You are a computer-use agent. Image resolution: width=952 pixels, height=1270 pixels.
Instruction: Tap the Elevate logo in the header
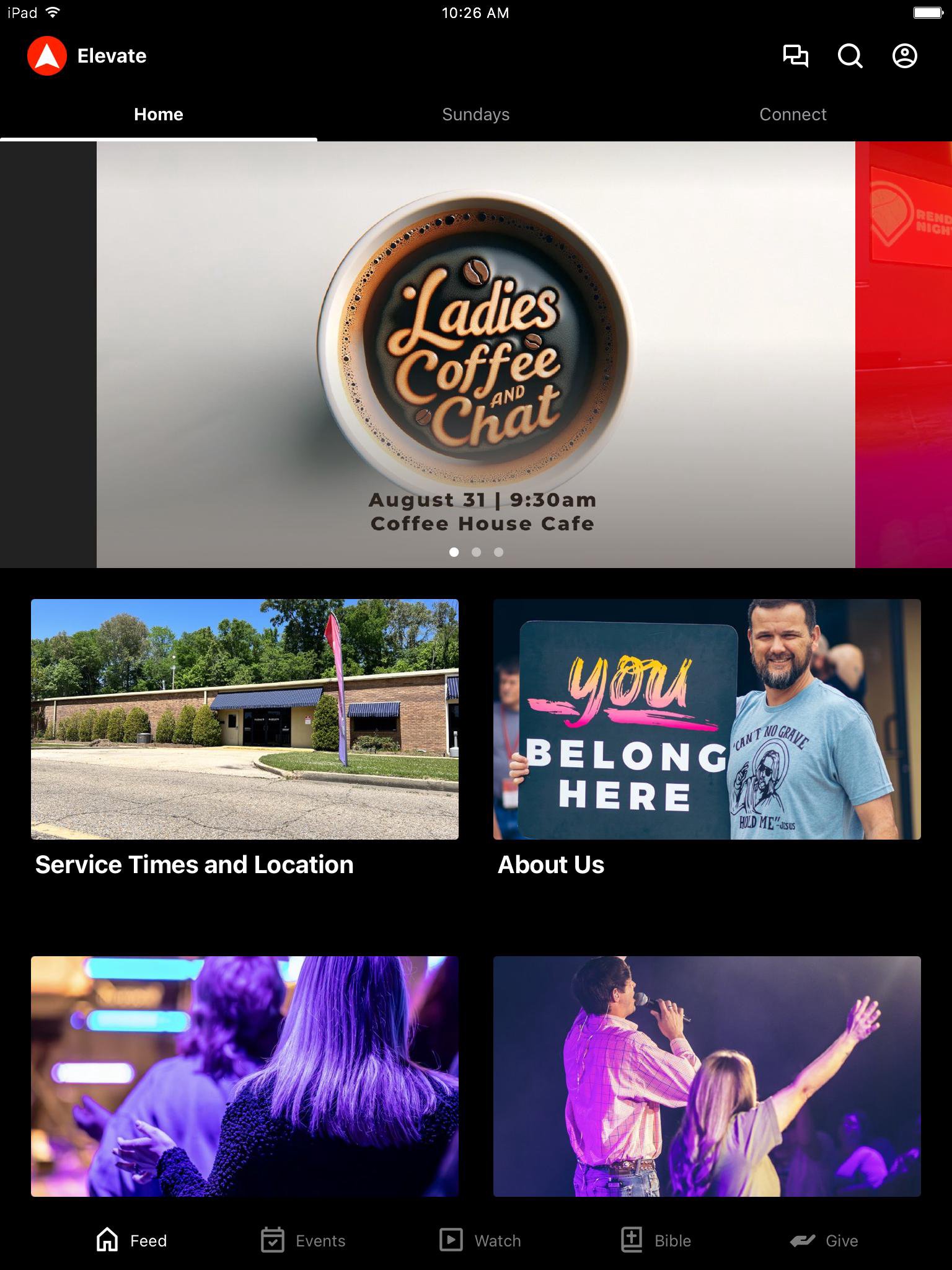coord(47,56)
